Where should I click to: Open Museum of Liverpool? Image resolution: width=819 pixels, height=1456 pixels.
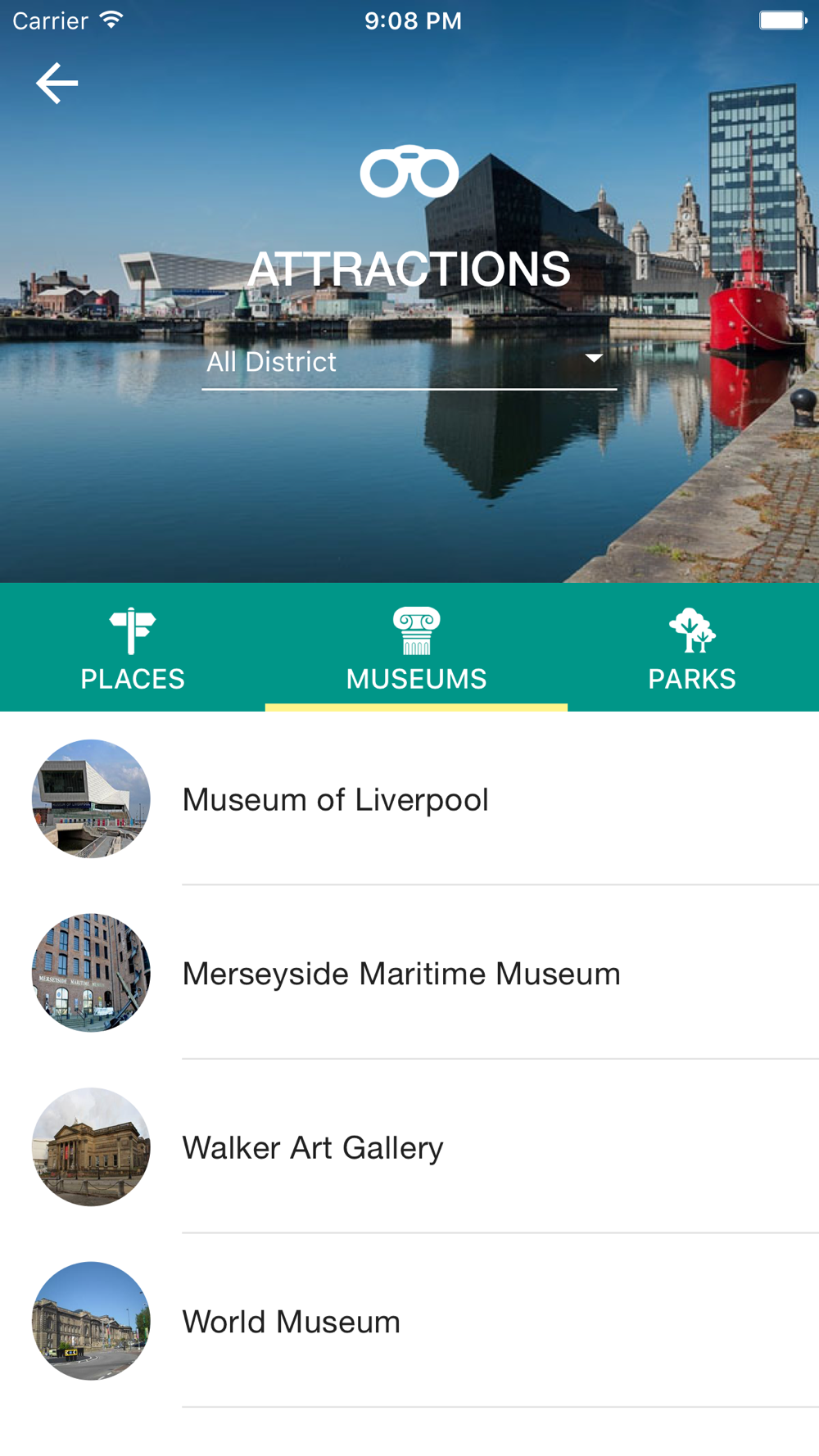(x=409, y=799)
